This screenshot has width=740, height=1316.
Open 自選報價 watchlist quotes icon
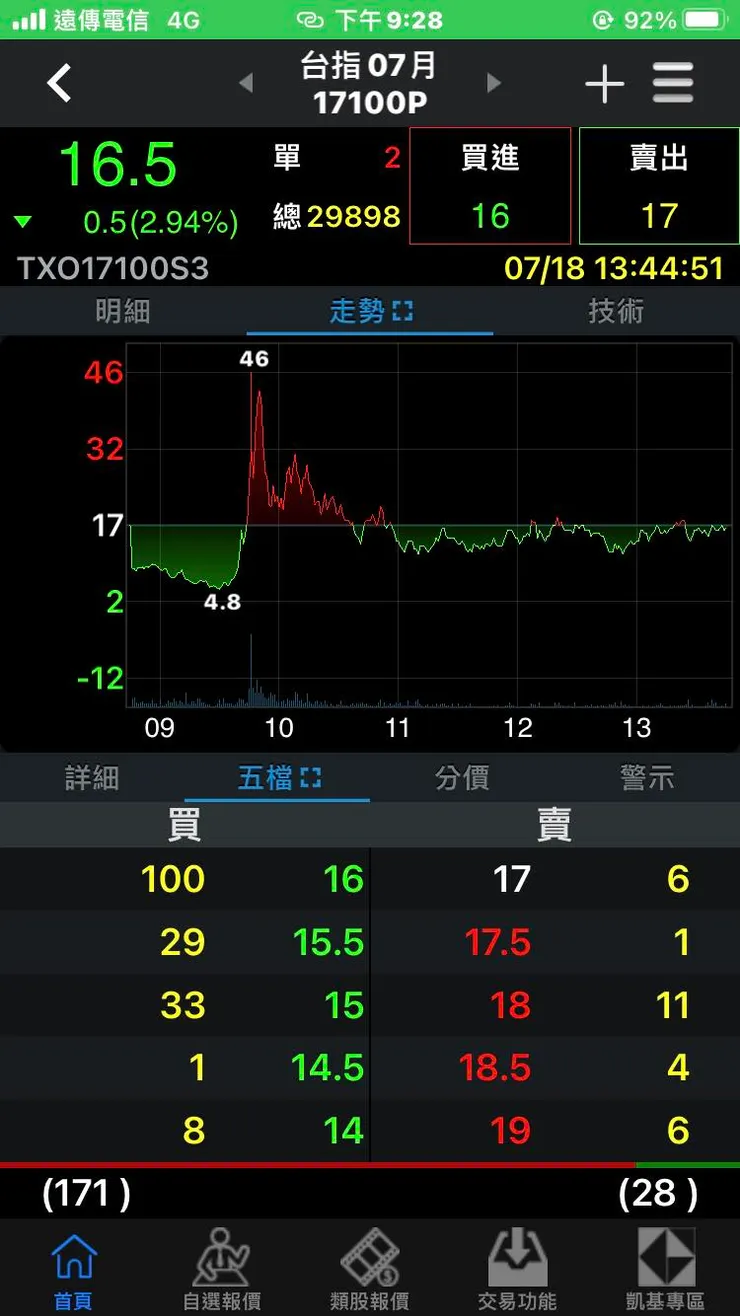[222, 1265]
